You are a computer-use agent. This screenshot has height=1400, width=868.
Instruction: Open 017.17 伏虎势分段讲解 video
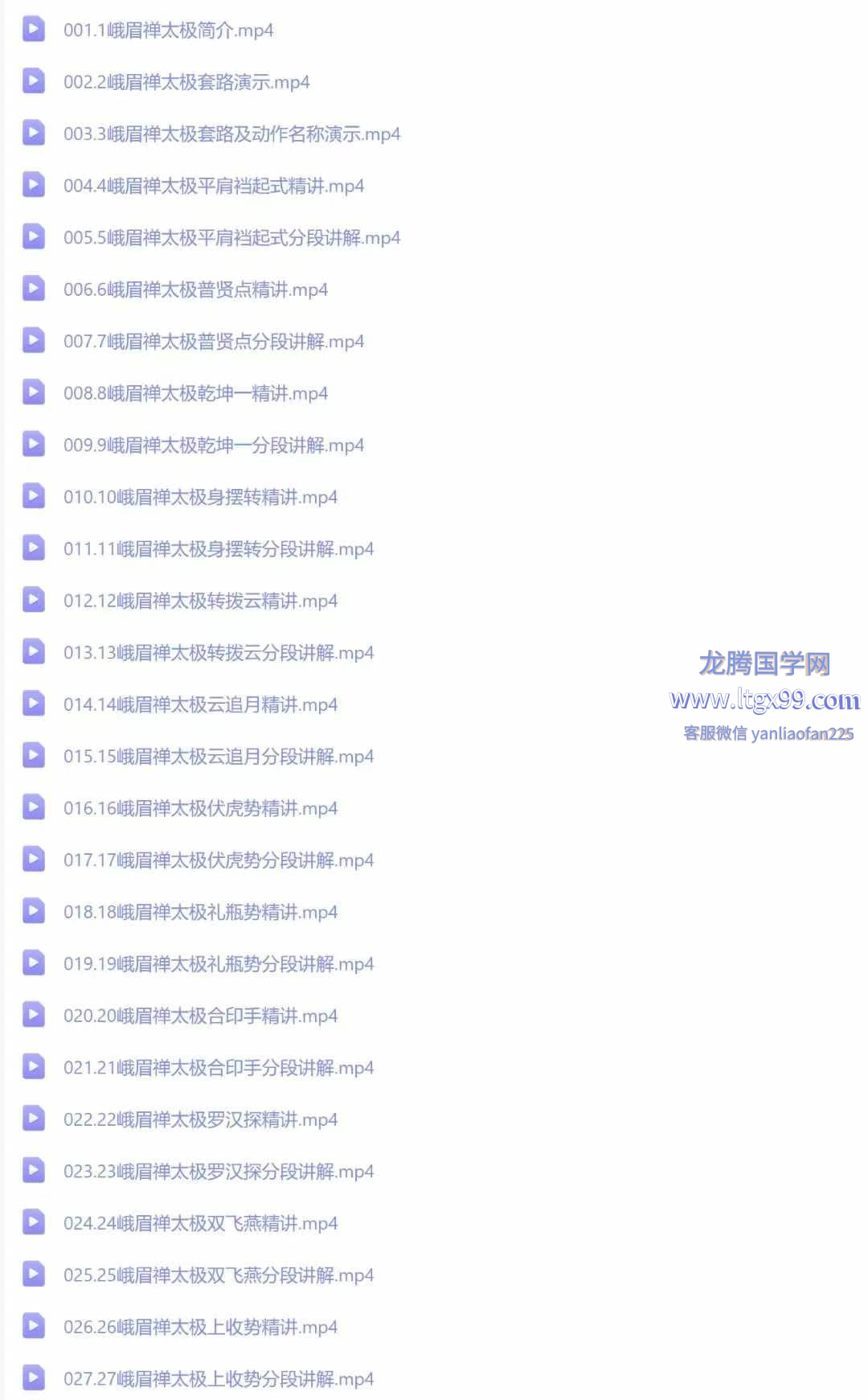(219, 860)
